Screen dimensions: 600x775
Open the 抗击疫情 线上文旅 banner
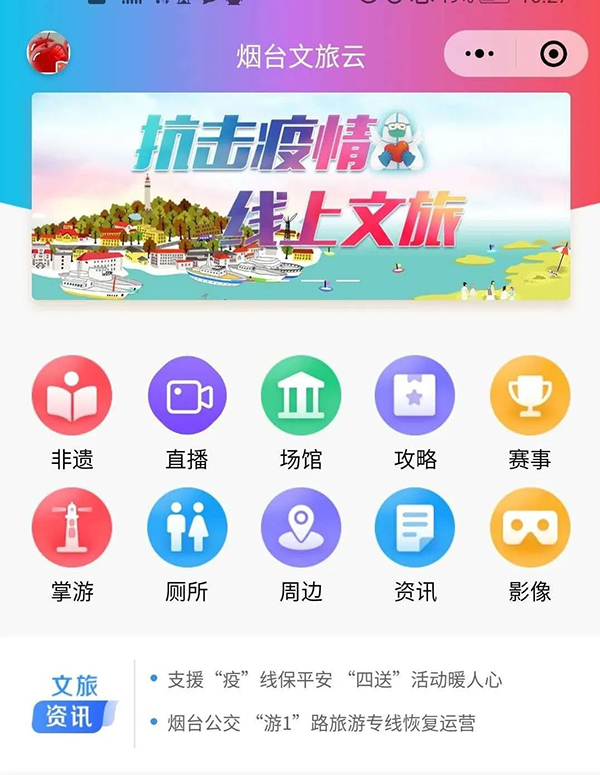(x=300, y=196)
